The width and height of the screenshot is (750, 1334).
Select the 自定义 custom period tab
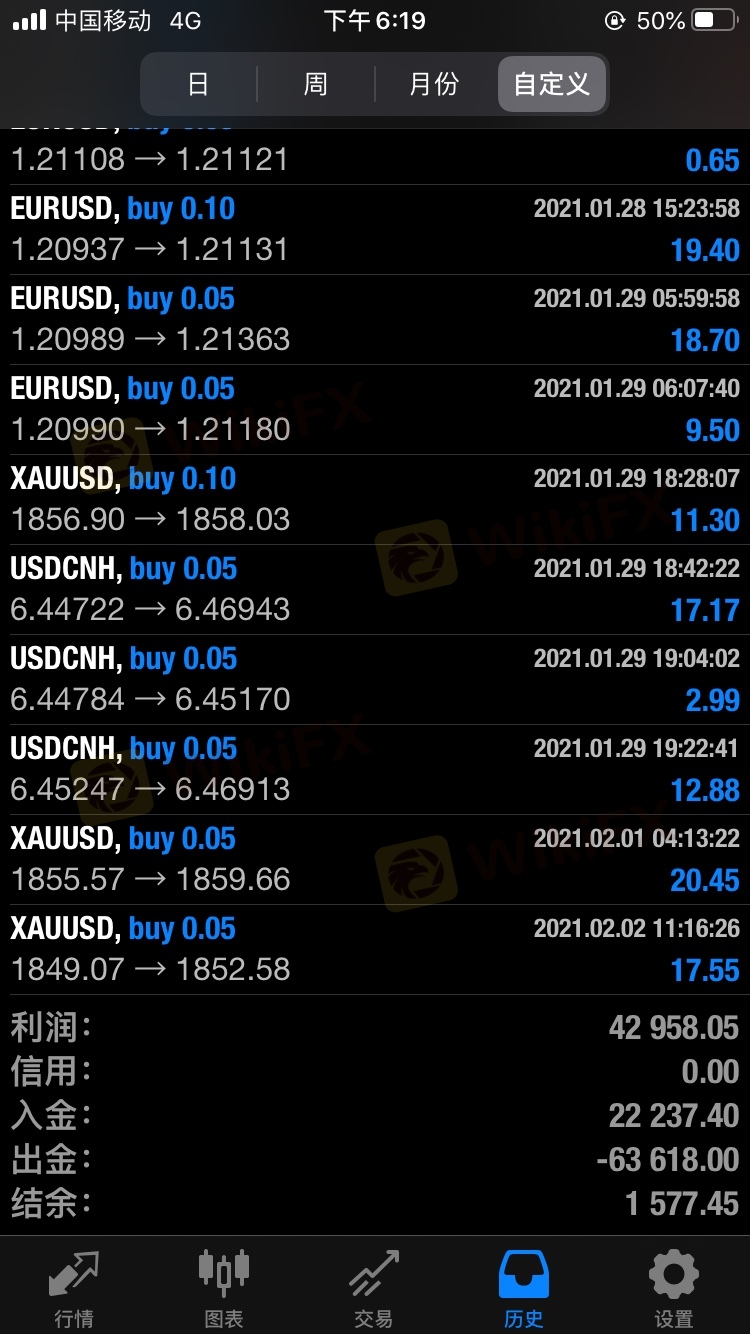[x=552, y=84]
